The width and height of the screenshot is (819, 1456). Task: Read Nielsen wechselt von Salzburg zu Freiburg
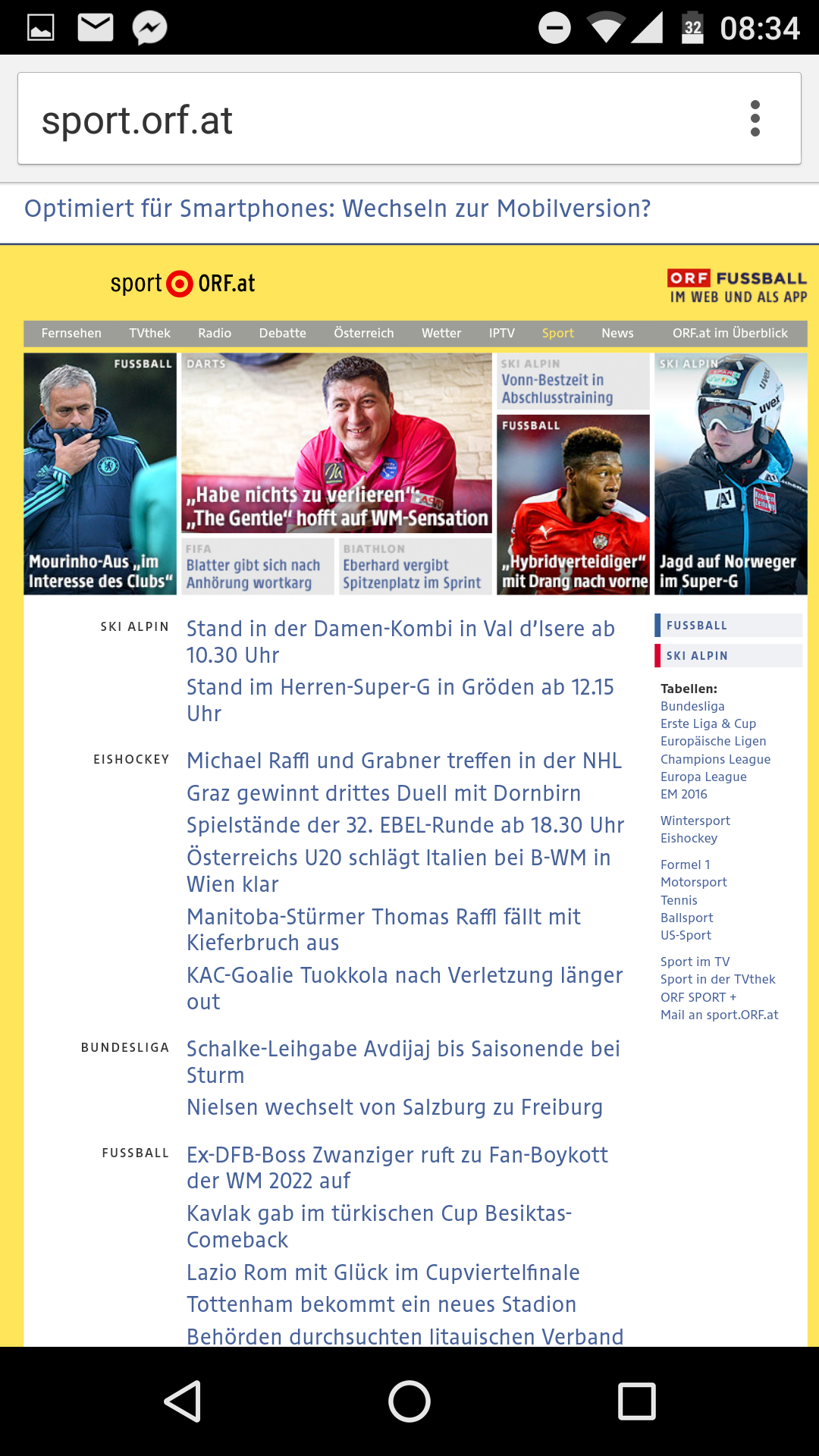tap(394, 1107)
